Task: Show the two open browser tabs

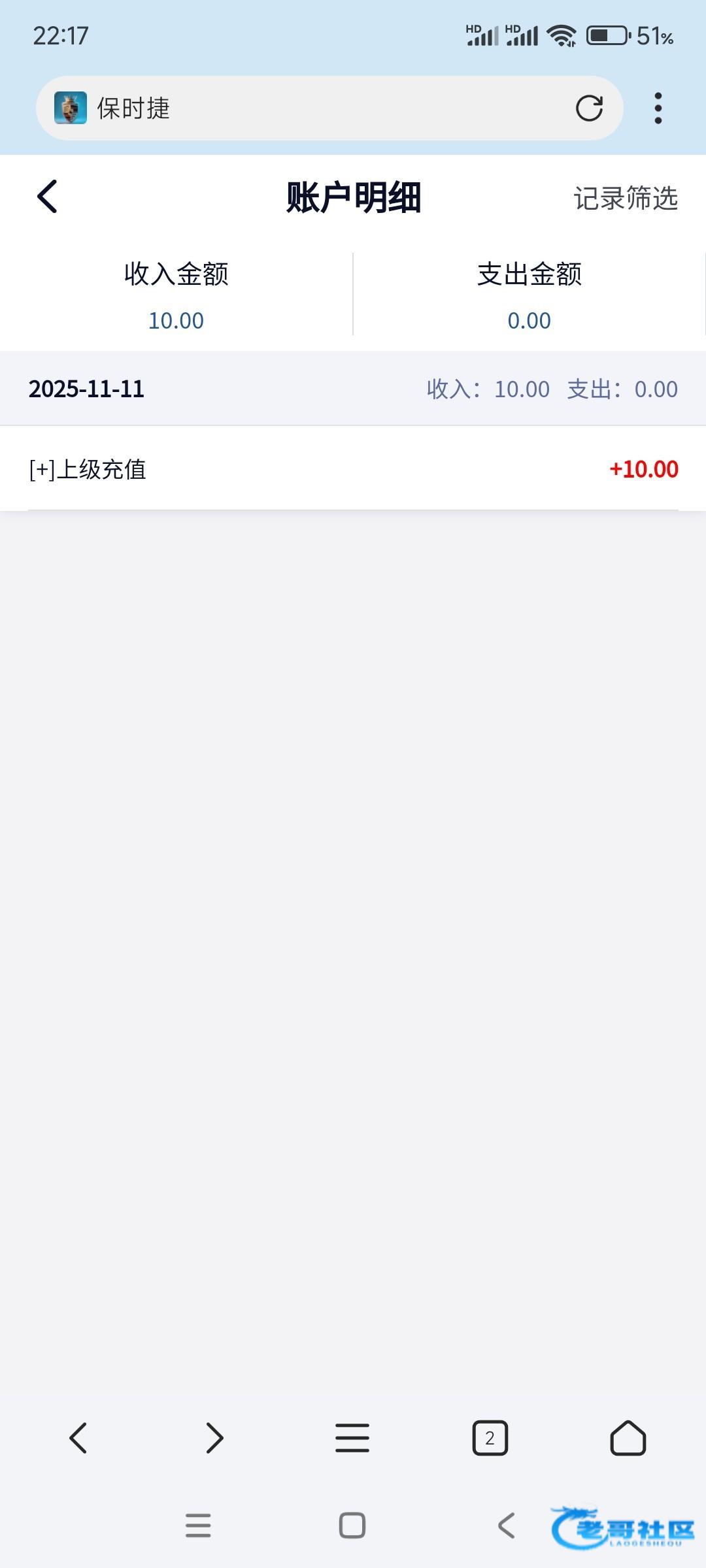Action: coord(490,1438)
